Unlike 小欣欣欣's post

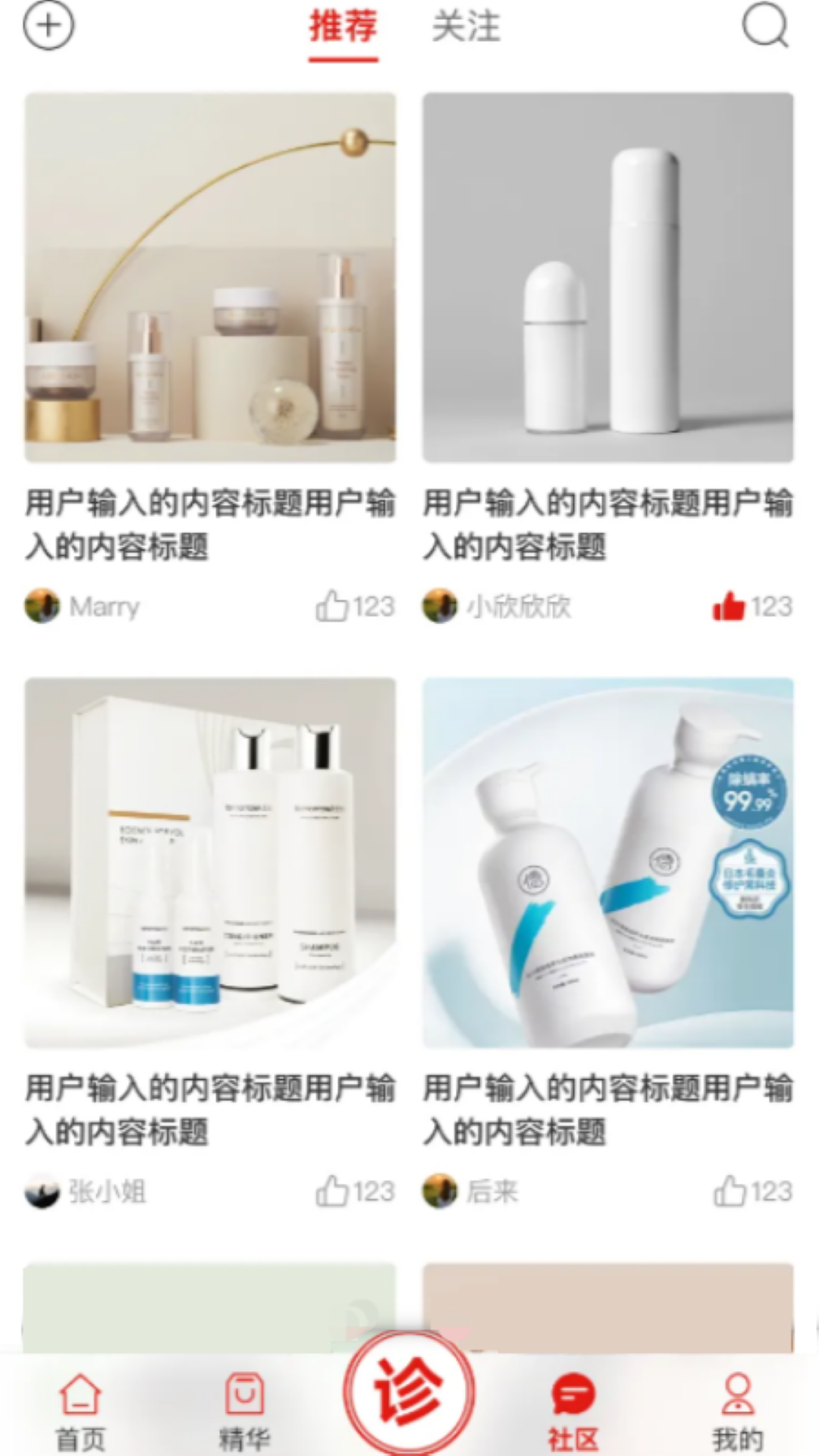pos(729,607)
